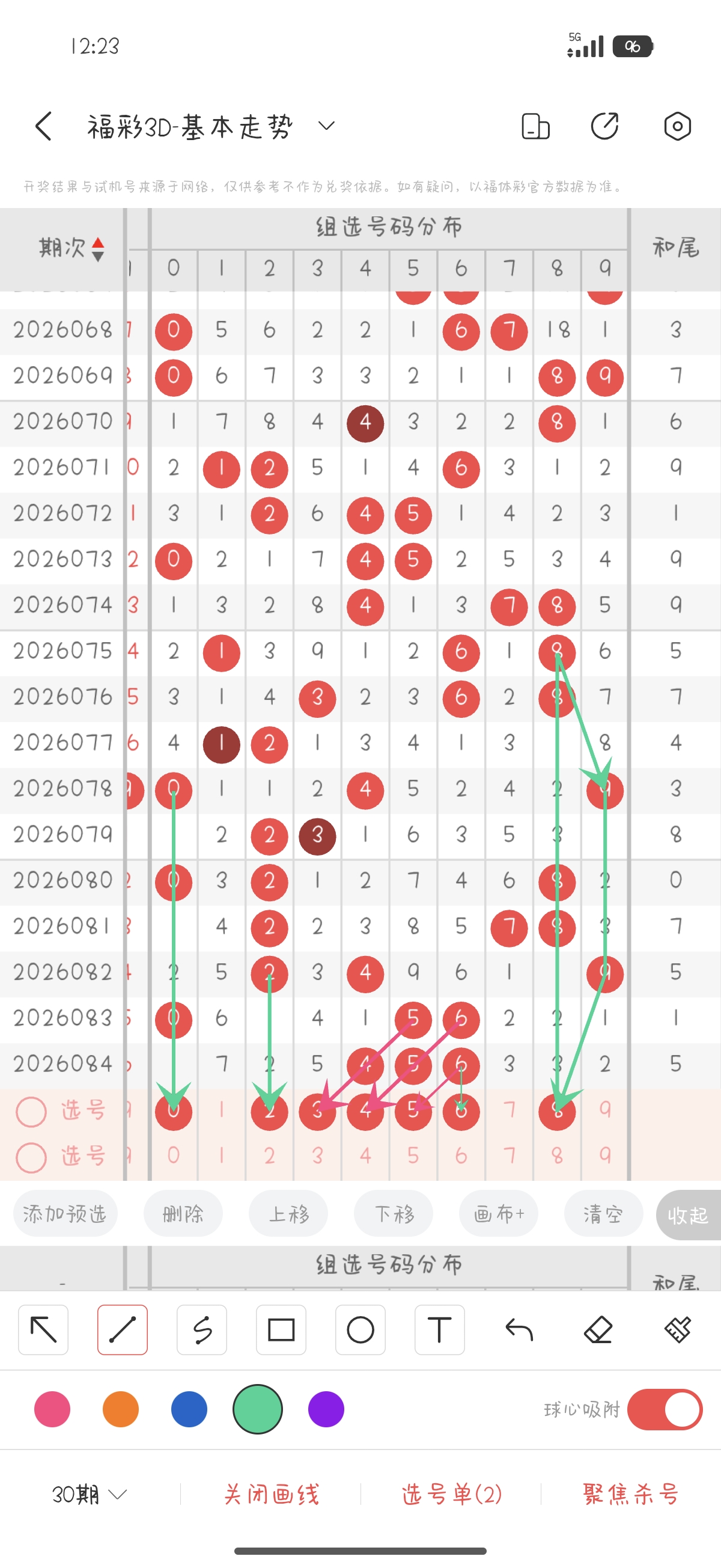721x1568 pixels.
Task: Select the straight line drawing tool
Action: [122, 1331]
